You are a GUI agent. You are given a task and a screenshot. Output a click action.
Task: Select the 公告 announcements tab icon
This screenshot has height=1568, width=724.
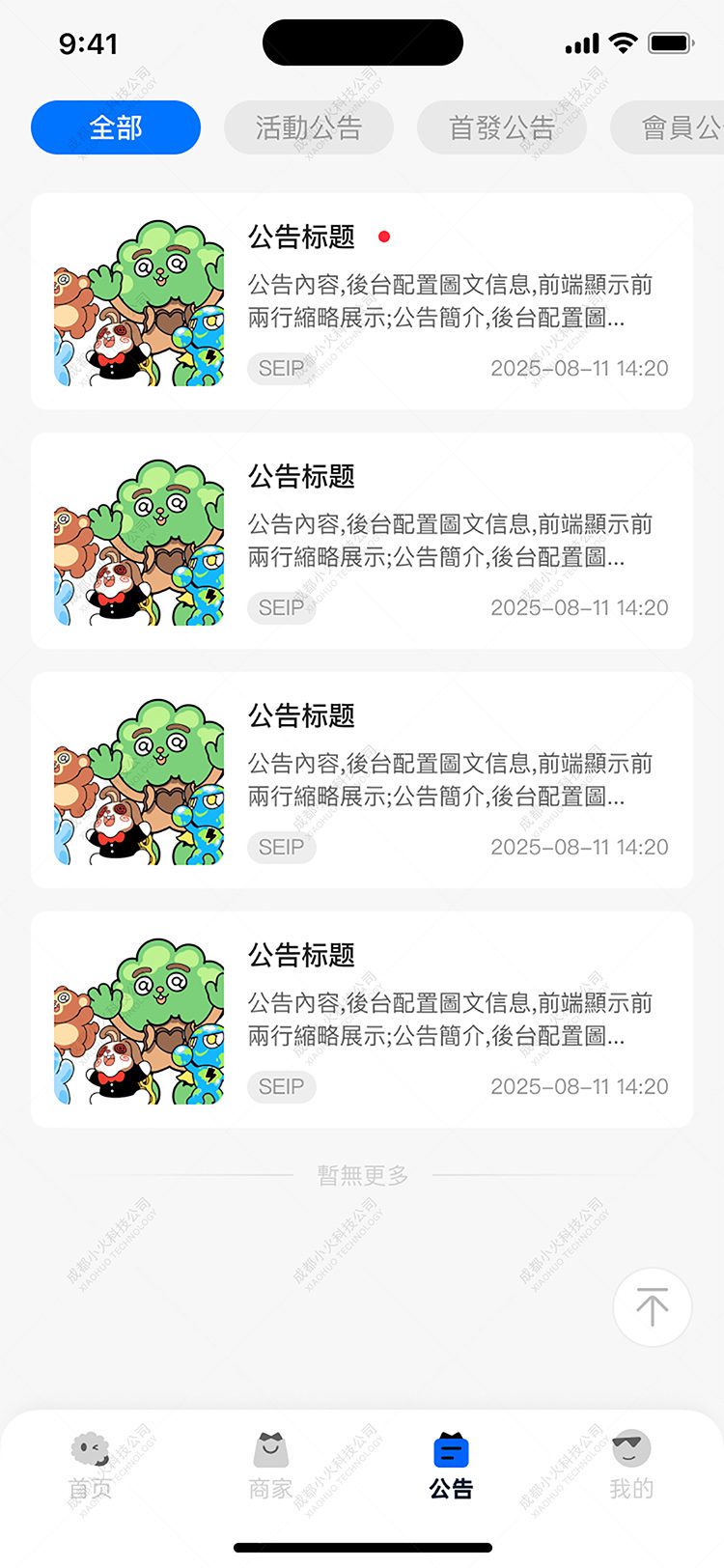(451, 1448)
